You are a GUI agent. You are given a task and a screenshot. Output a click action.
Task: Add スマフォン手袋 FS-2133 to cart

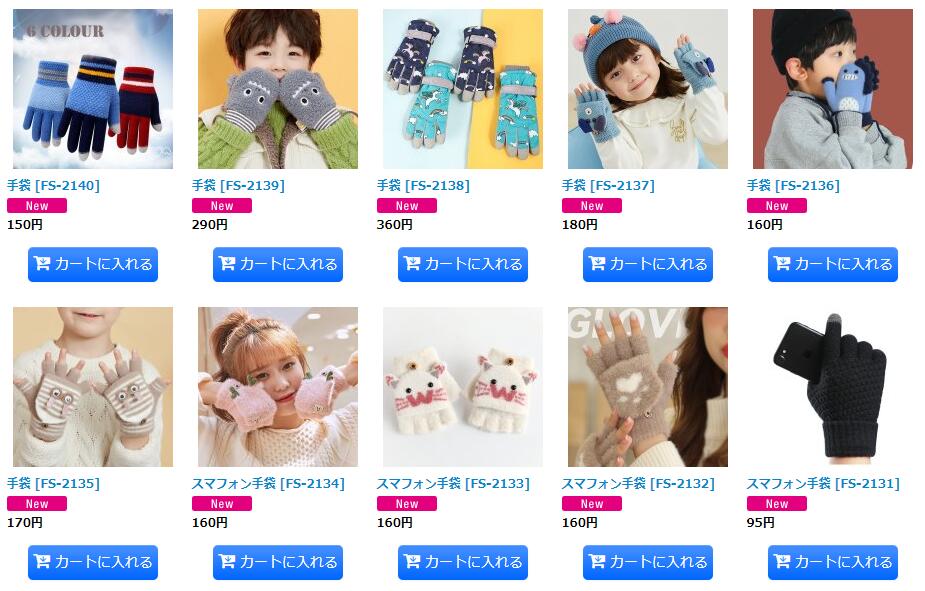(x=463, y=562)
